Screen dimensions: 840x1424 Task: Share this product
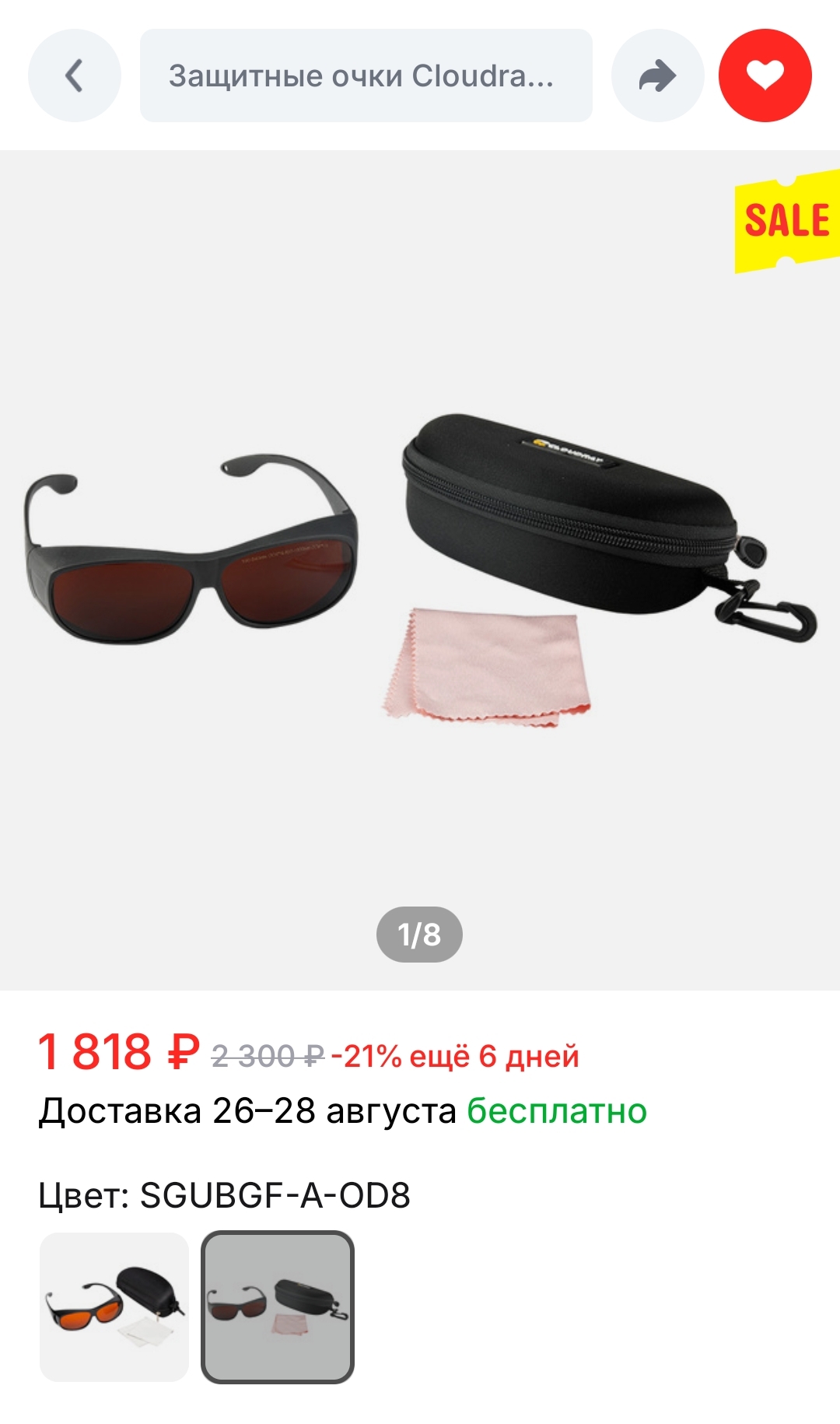pyautogui.click(x=657, y=75)
